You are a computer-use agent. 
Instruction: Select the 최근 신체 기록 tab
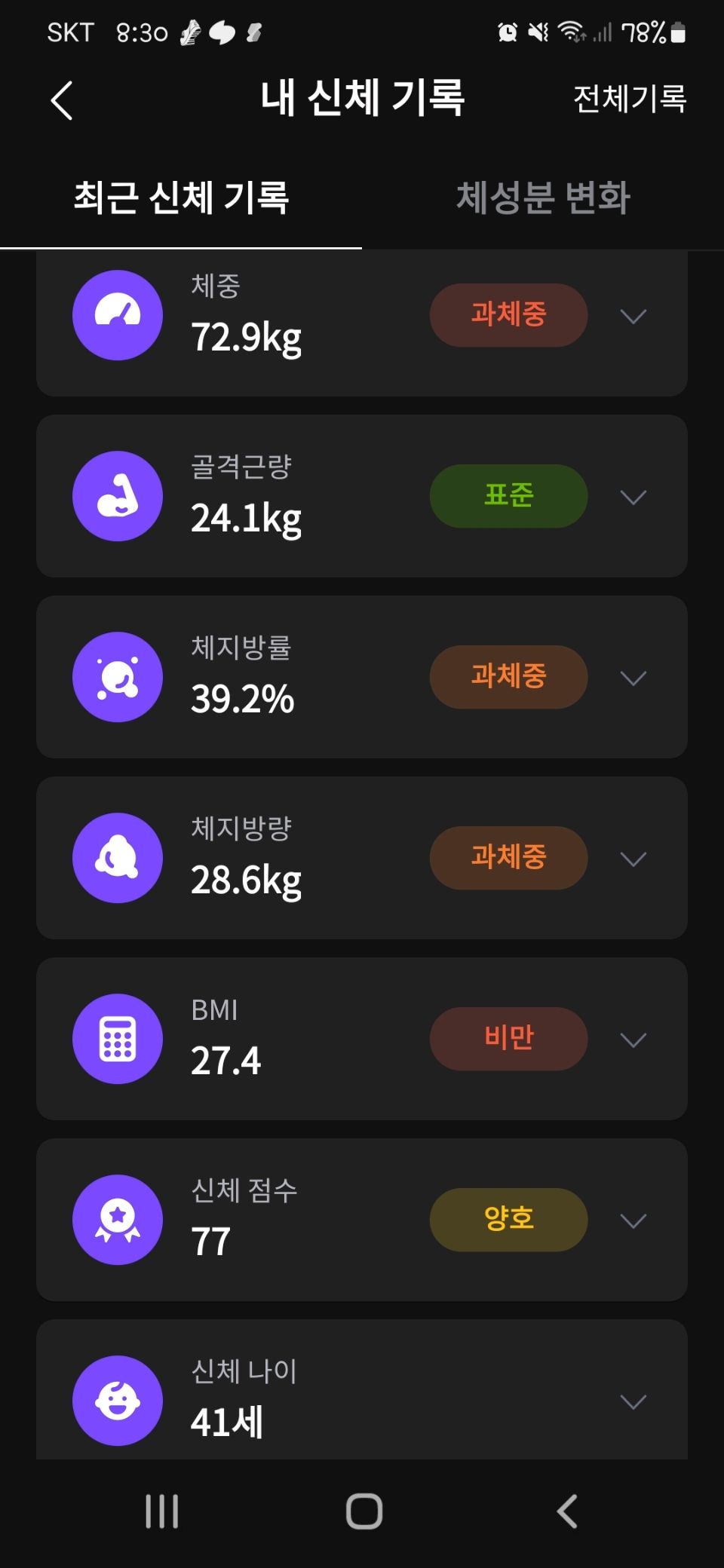(181, 198)
